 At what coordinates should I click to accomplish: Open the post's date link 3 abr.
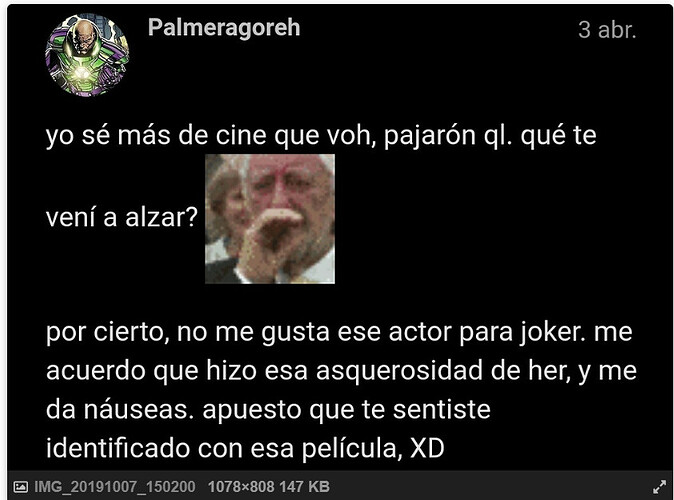(x=607, y=29)
